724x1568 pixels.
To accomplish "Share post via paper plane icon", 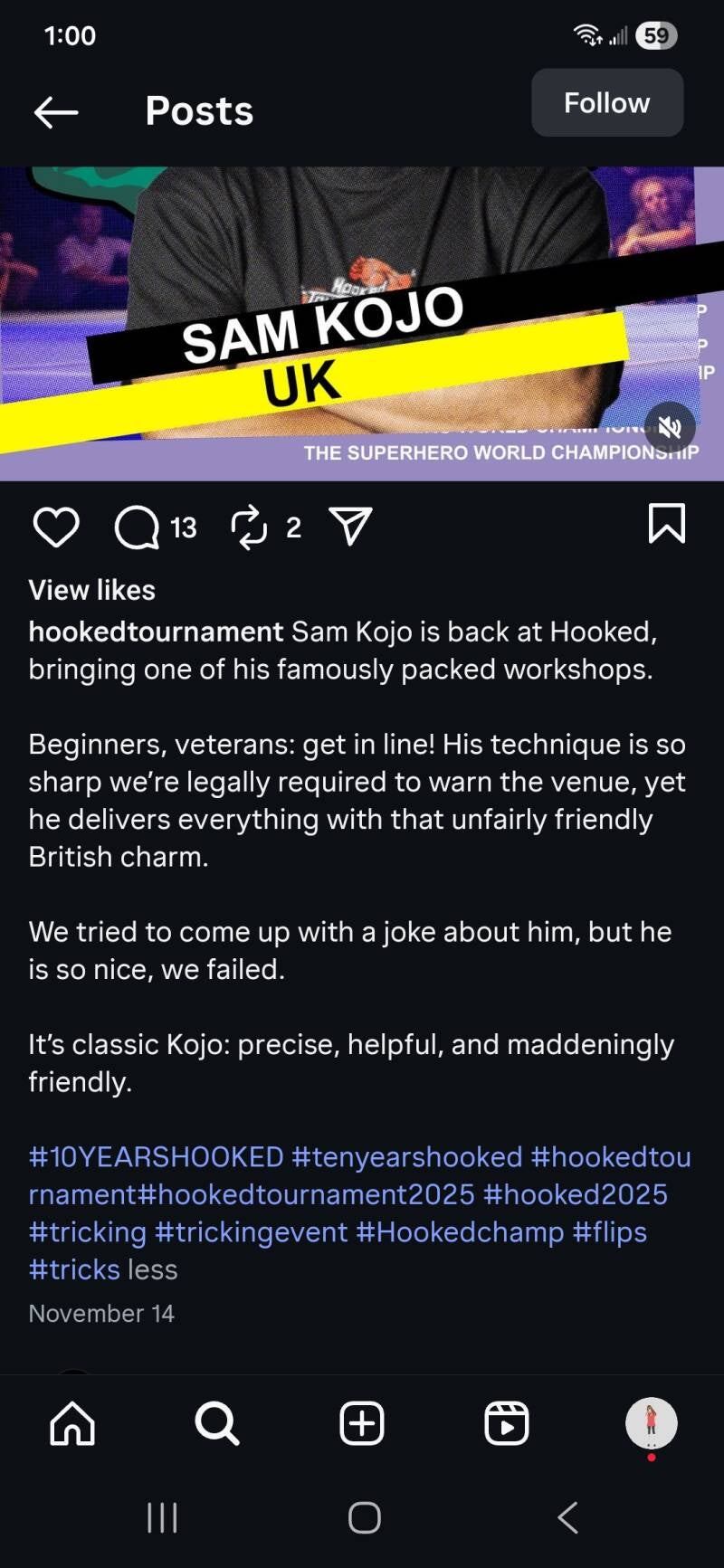I will (x=350, y=527).
